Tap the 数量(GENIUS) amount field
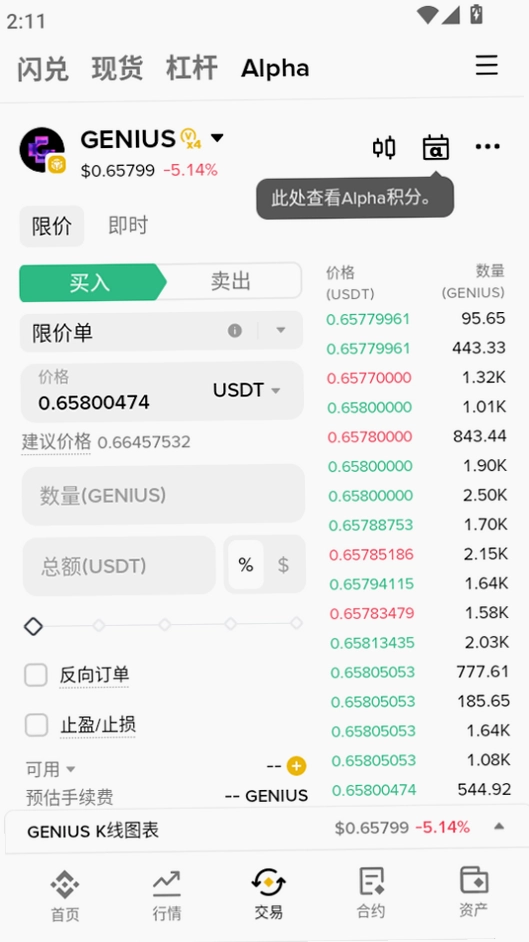Viewport: 529px width, 942px height. [x=163, y=495]
